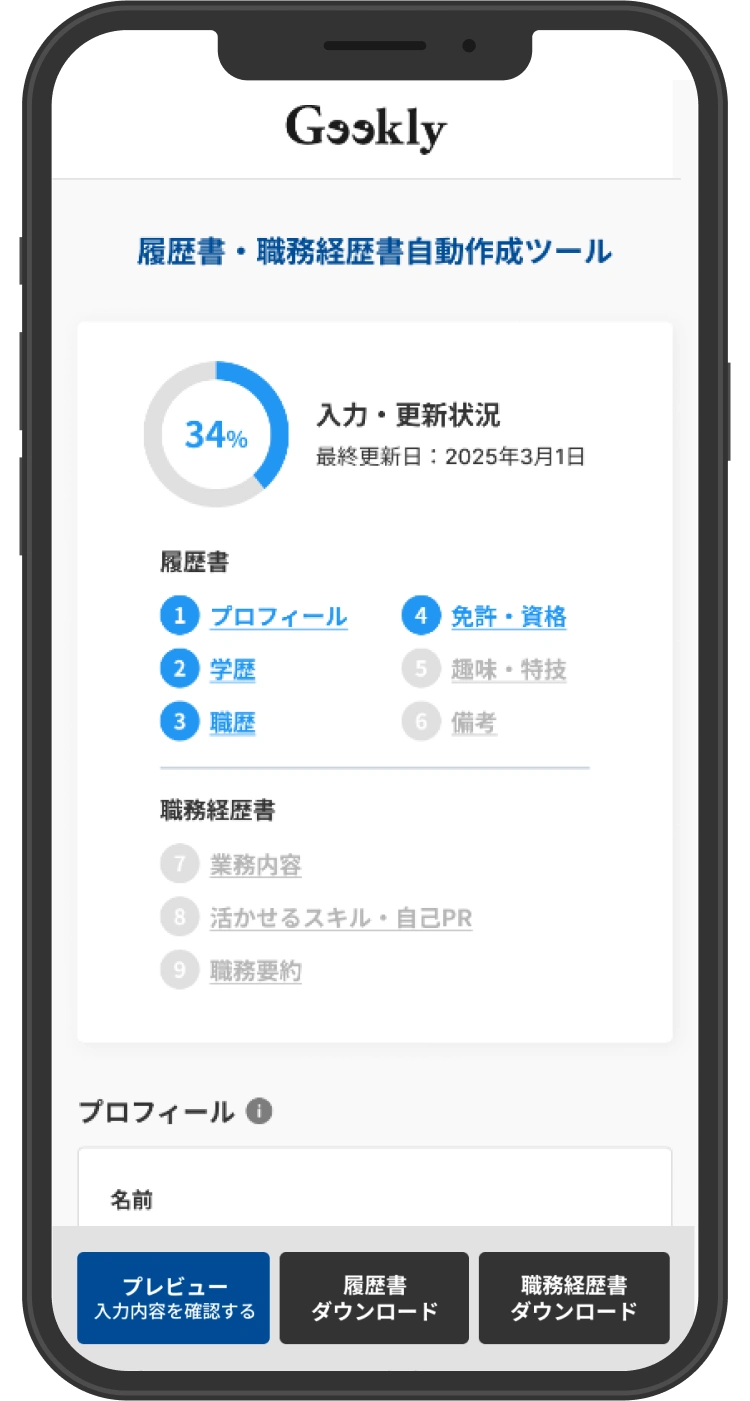The image size is (750, 1401).
Task: Click the Geekly logo at the top
Action: (x=367, y=127)
